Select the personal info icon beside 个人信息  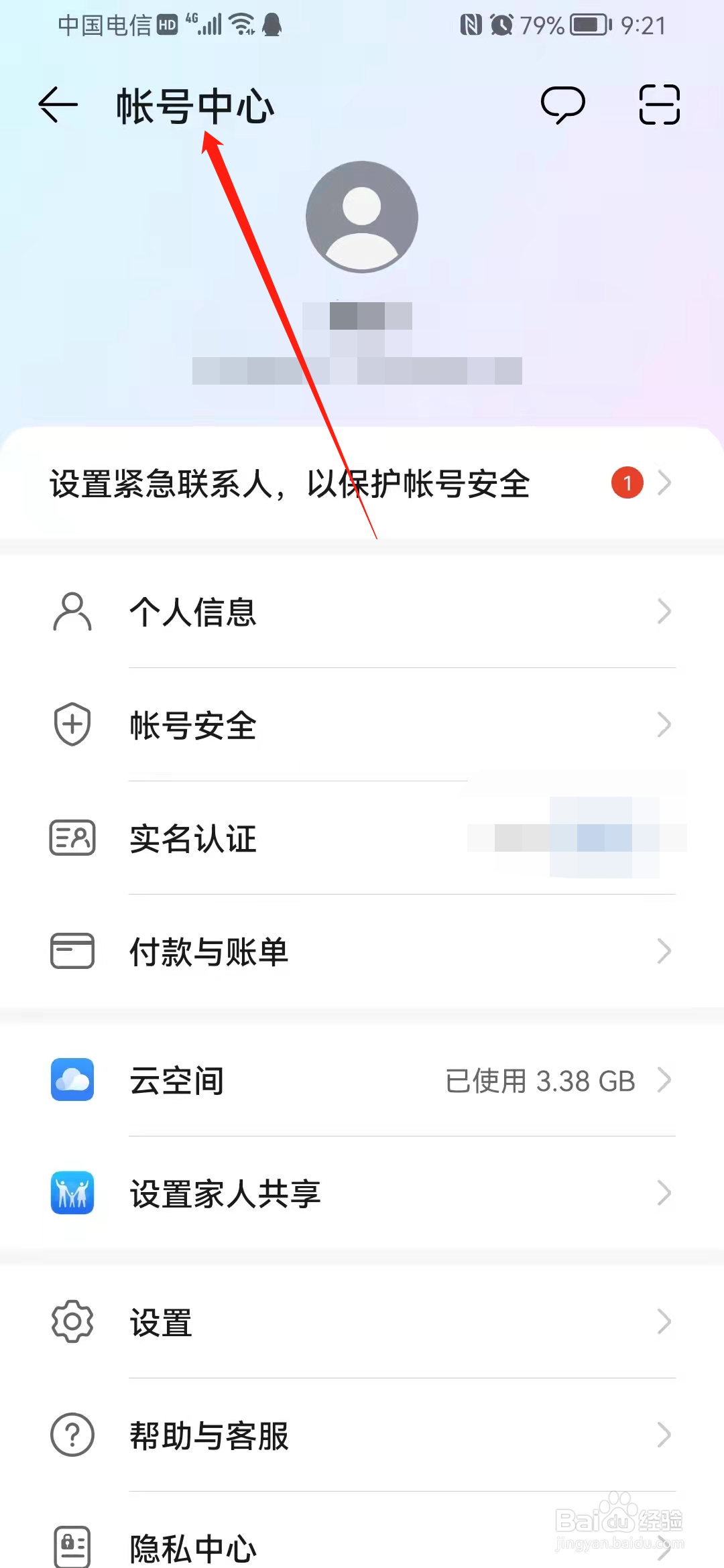(71, 612)
